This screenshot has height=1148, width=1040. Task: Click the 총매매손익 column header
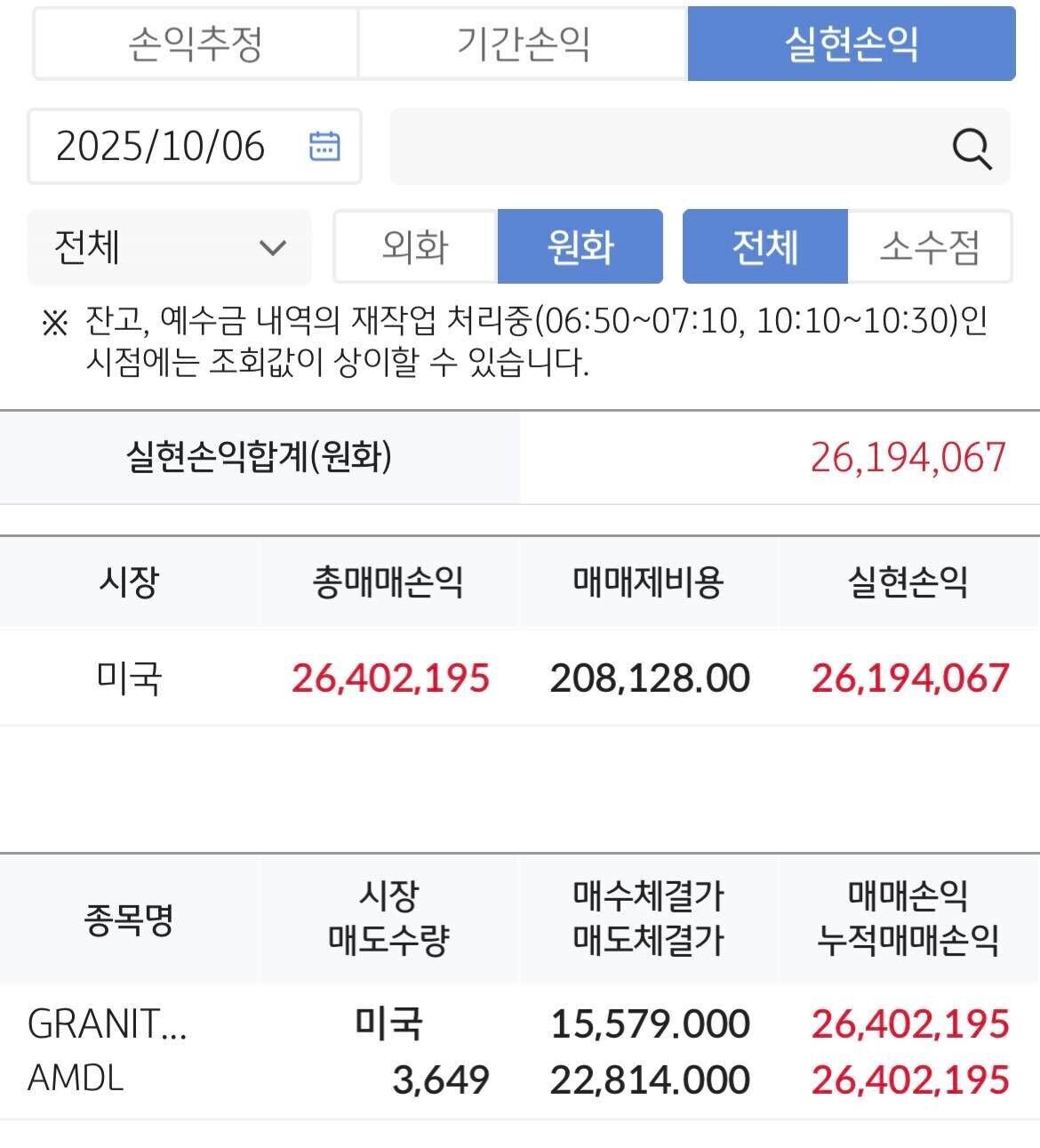[x=388, y=582]
